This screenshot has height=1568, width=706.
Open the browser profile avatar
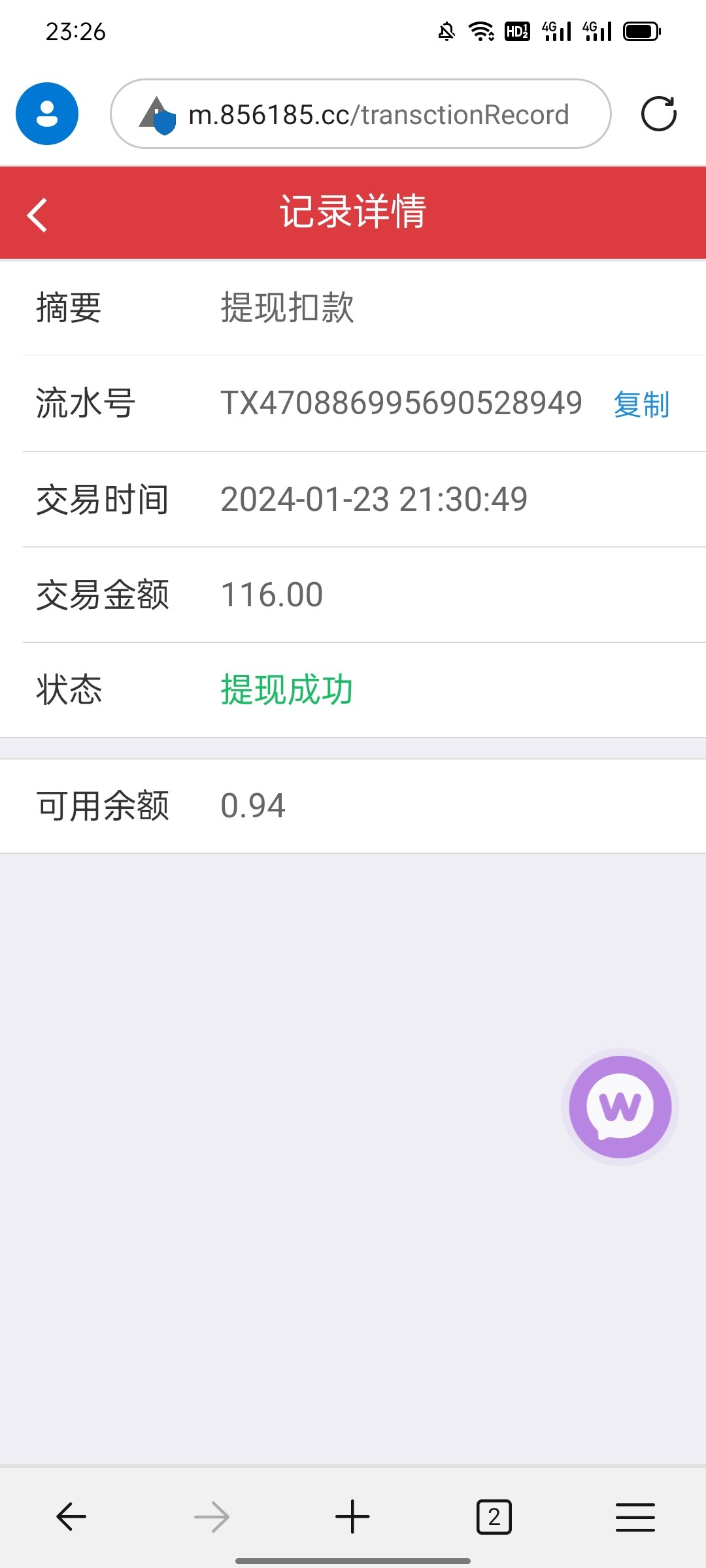pos(47,114)
